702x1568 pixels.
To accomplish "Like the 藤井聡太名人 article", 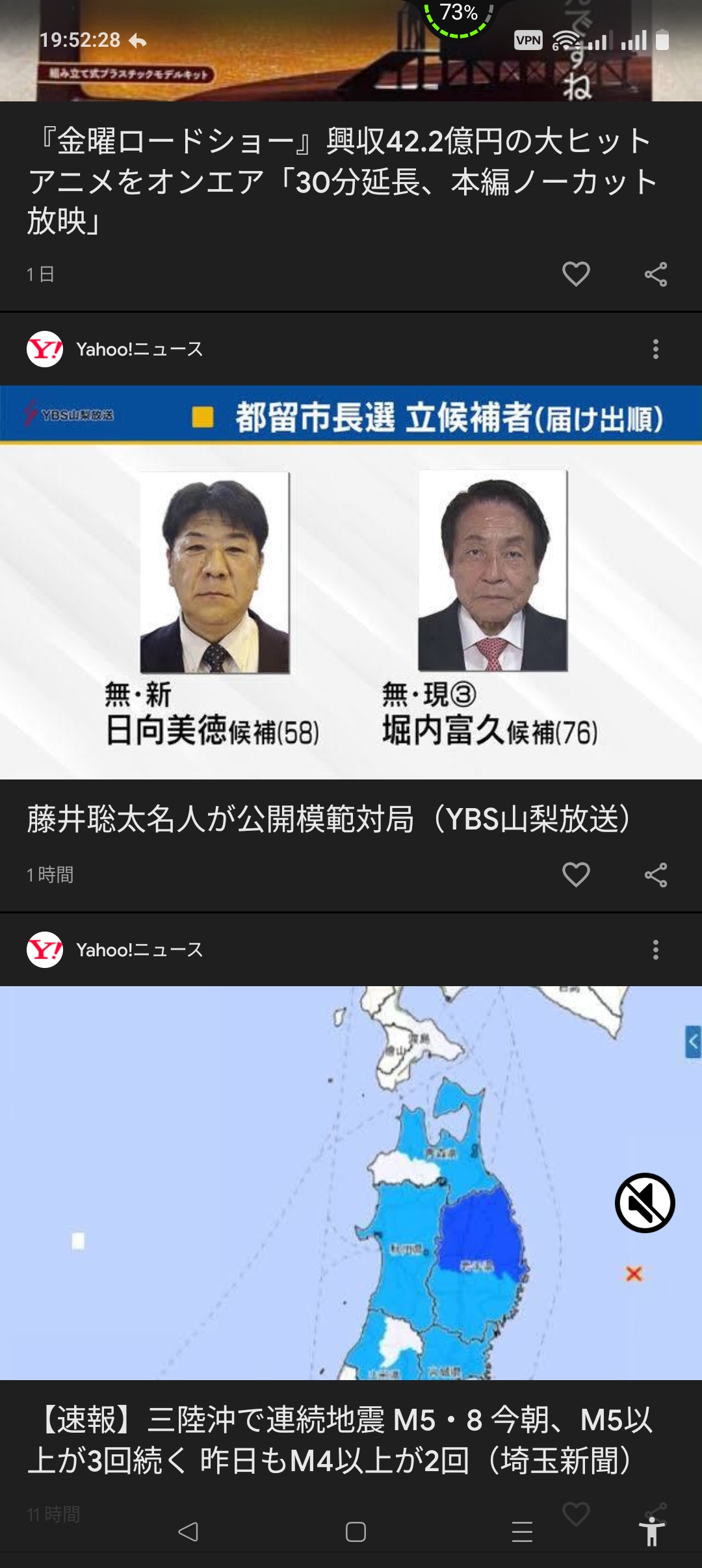I will [x=576, y=875].
